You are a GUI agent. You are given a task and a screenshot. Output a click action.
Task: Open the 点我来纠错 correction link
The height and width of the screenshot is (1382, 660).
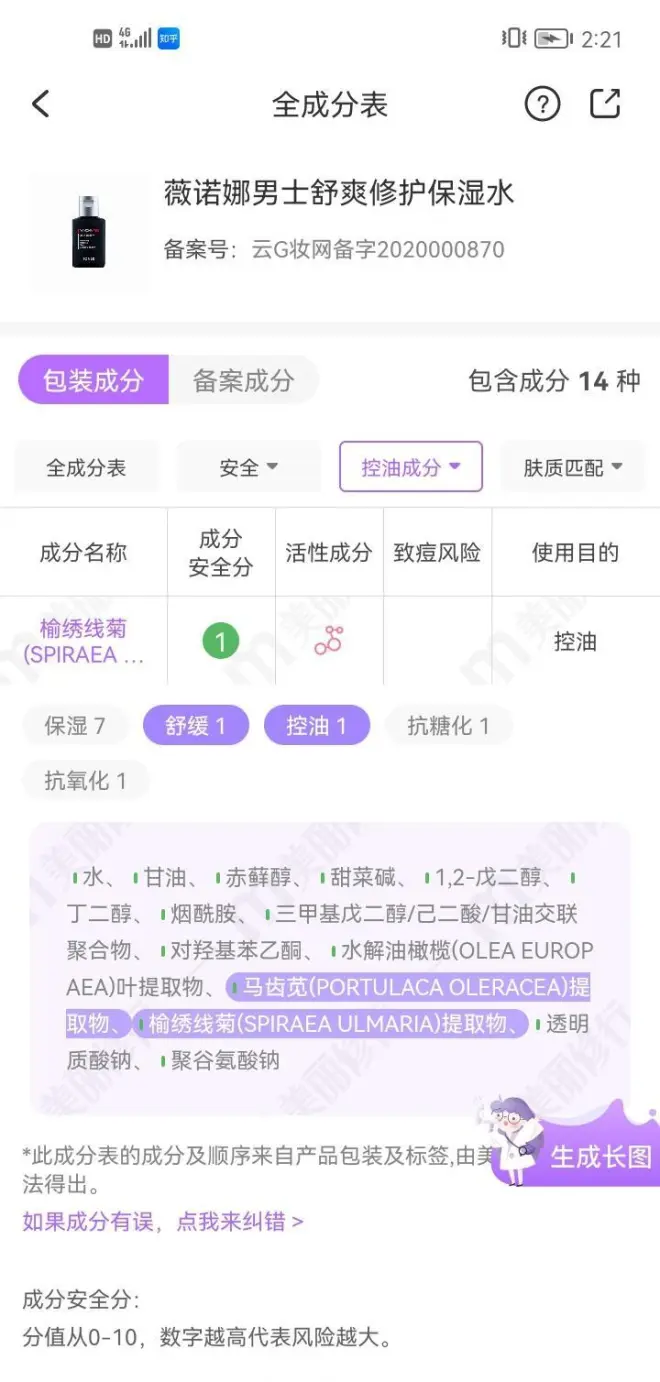[x=162, y=1221]
